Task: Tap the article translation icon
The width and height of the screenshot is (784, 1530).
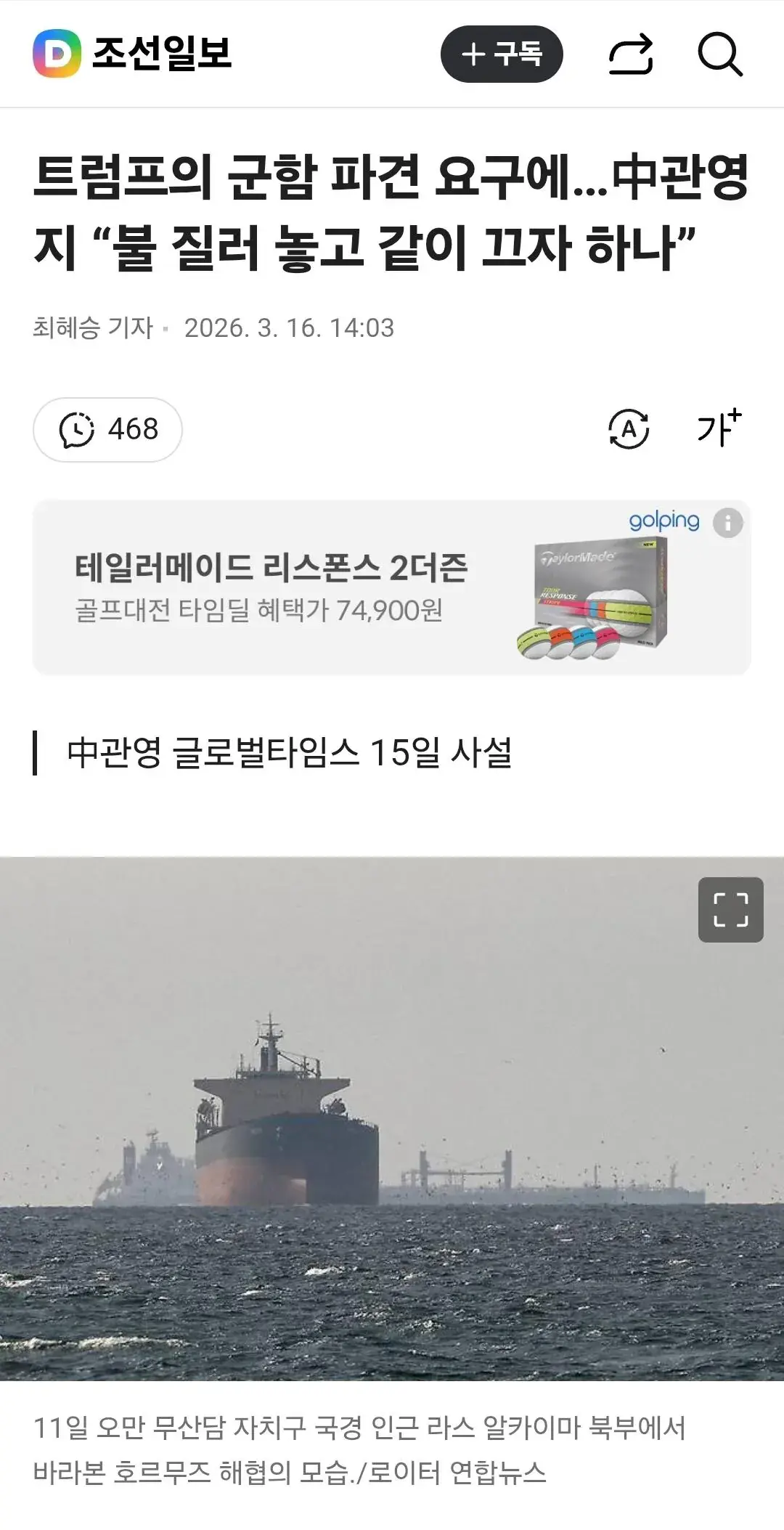Action: [628, 429]
